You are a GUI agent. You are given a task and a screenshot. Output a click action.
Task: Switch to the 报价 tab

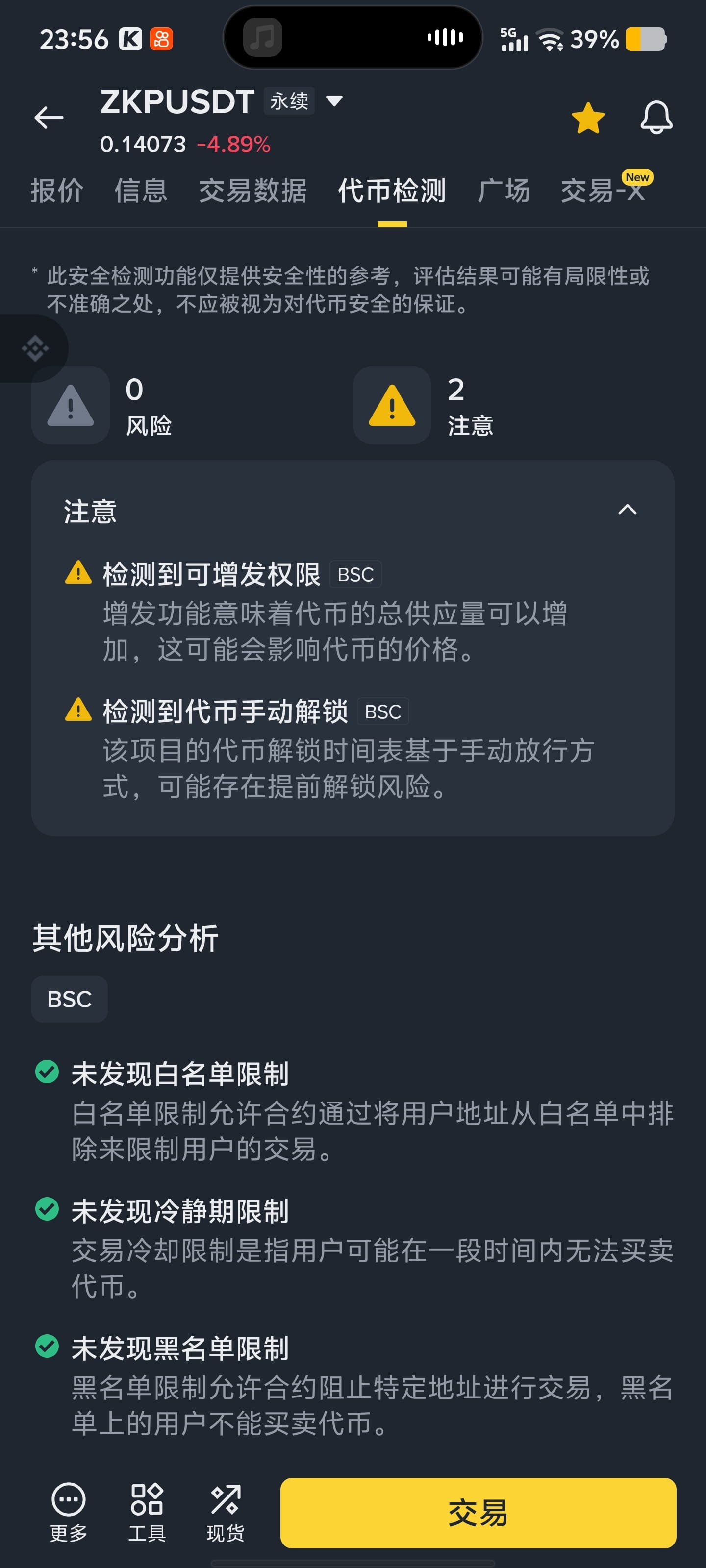[x=56, y=191]
